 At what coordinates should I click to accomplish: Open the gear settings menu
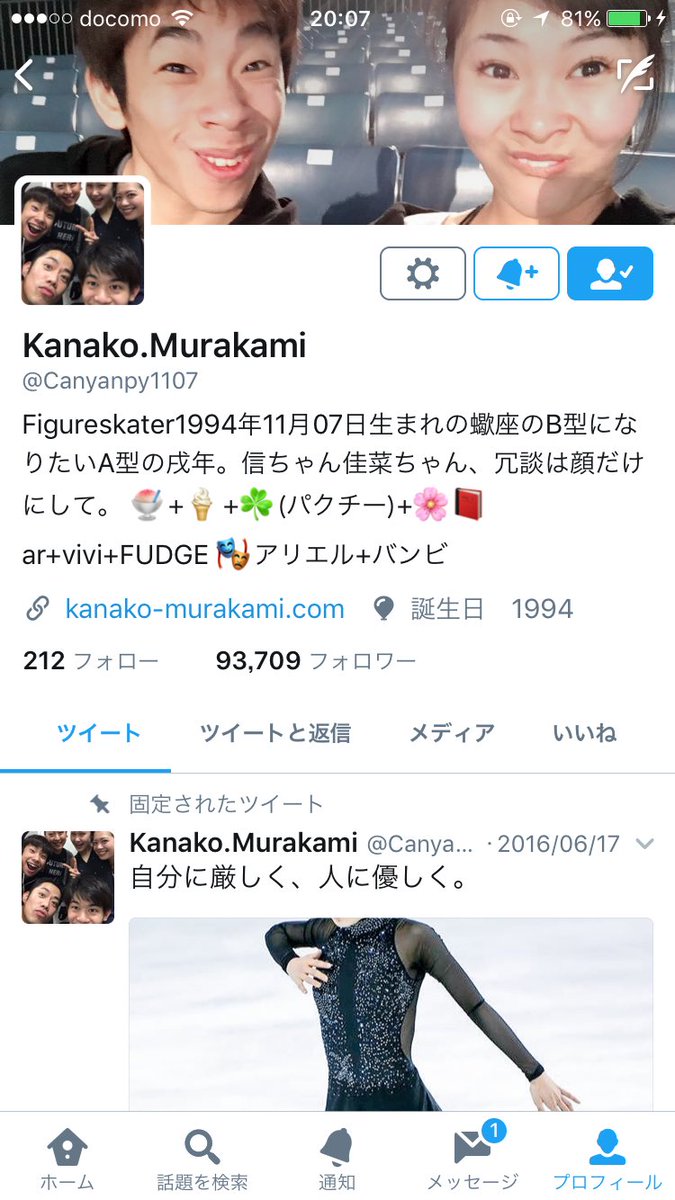coord(422,273)
